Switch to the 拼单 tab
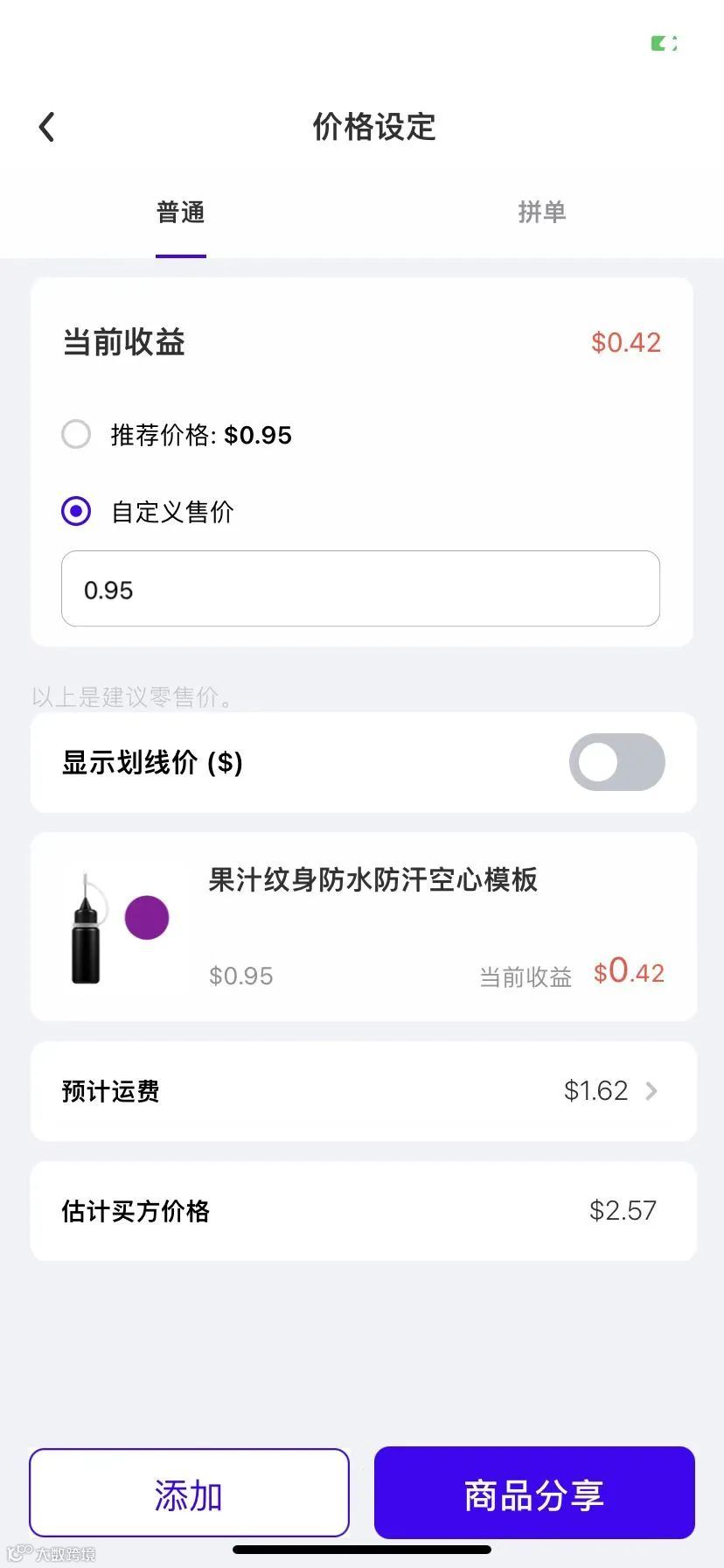Viewport: 724px width, 1568px height. (x=541, y=213)
